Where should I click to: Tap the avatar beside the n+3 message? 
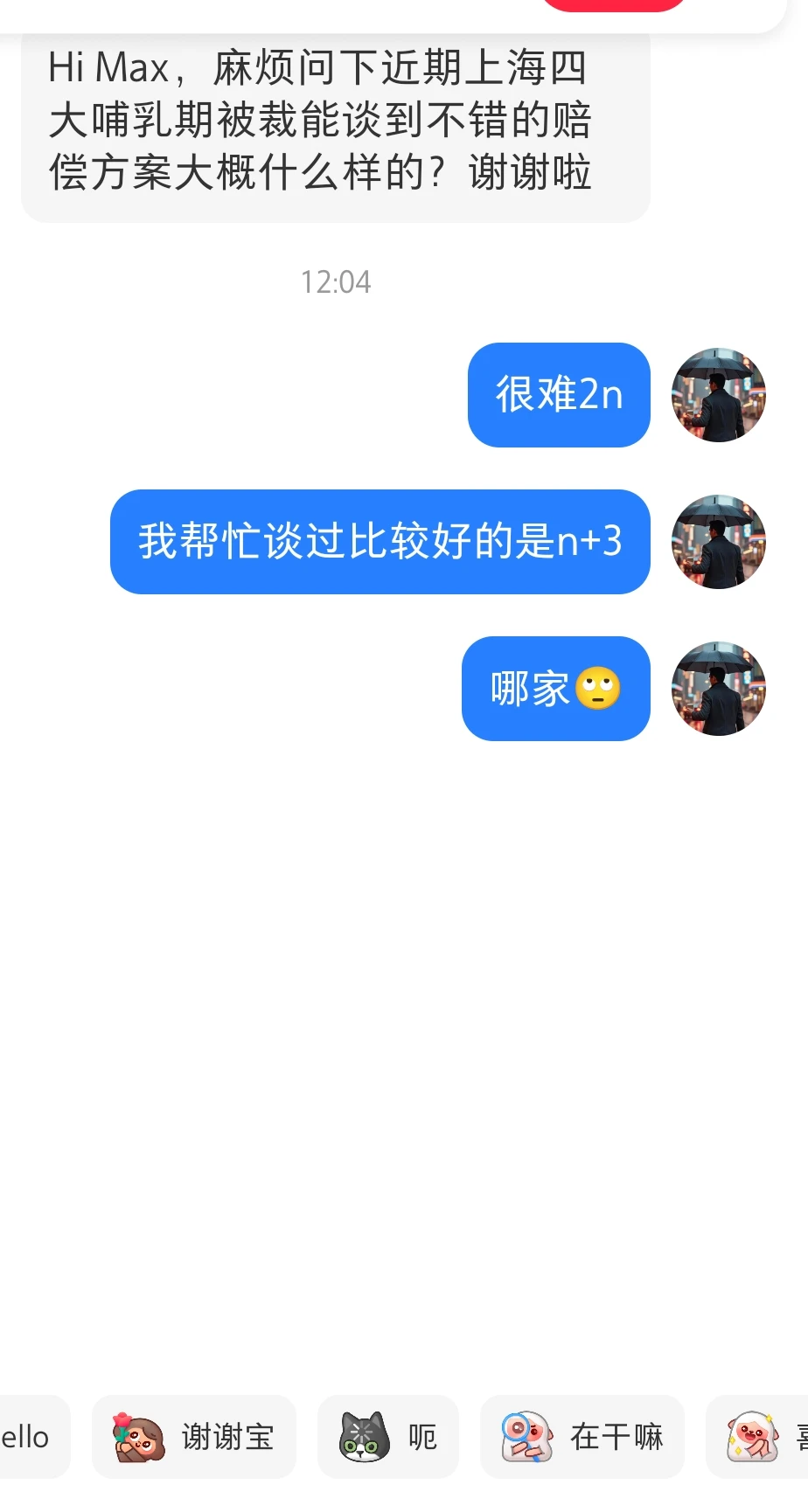coord(717,542)
